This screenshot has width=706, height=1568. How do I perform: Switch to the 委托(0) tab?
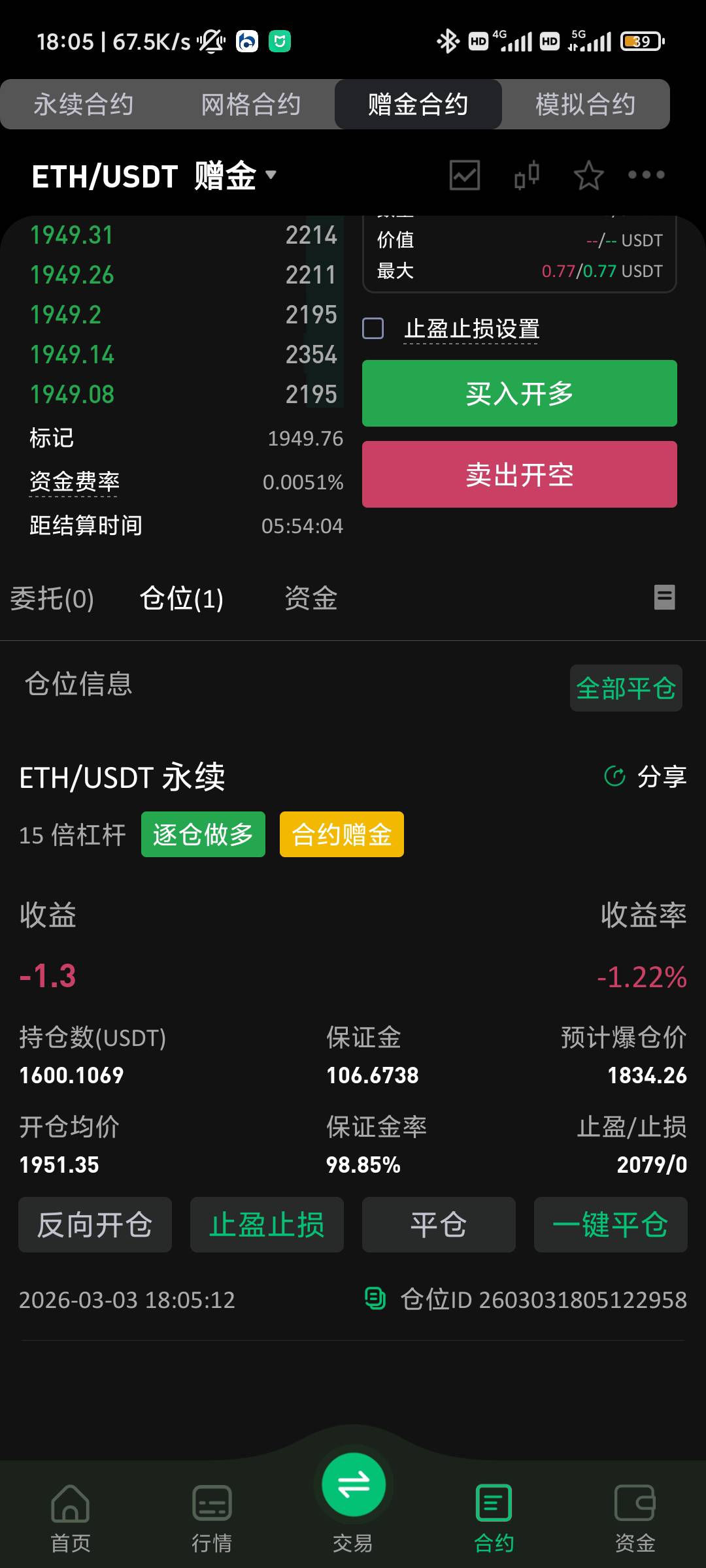click(52, 598)
